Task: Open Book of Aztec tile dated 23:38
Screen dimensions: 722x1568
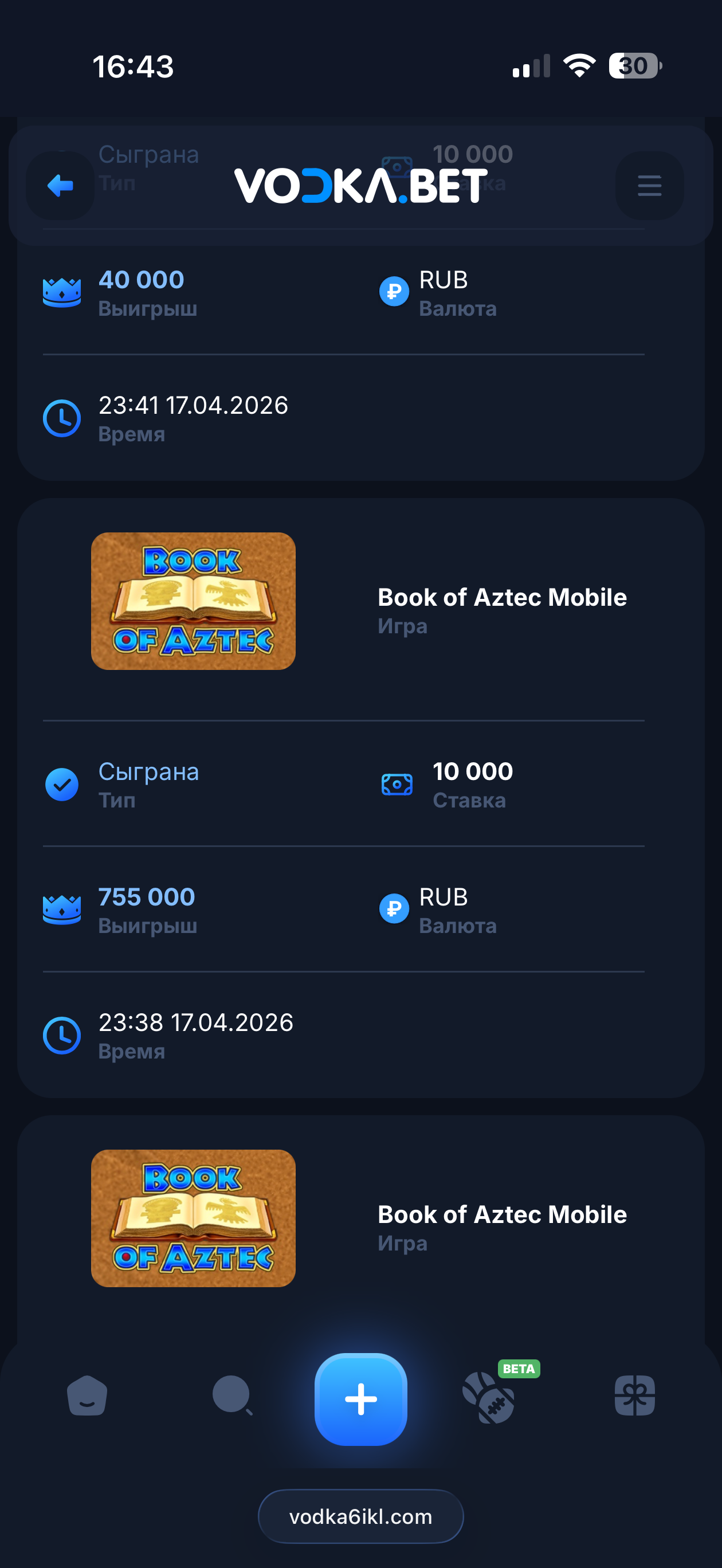Action: tap(193, 601)
